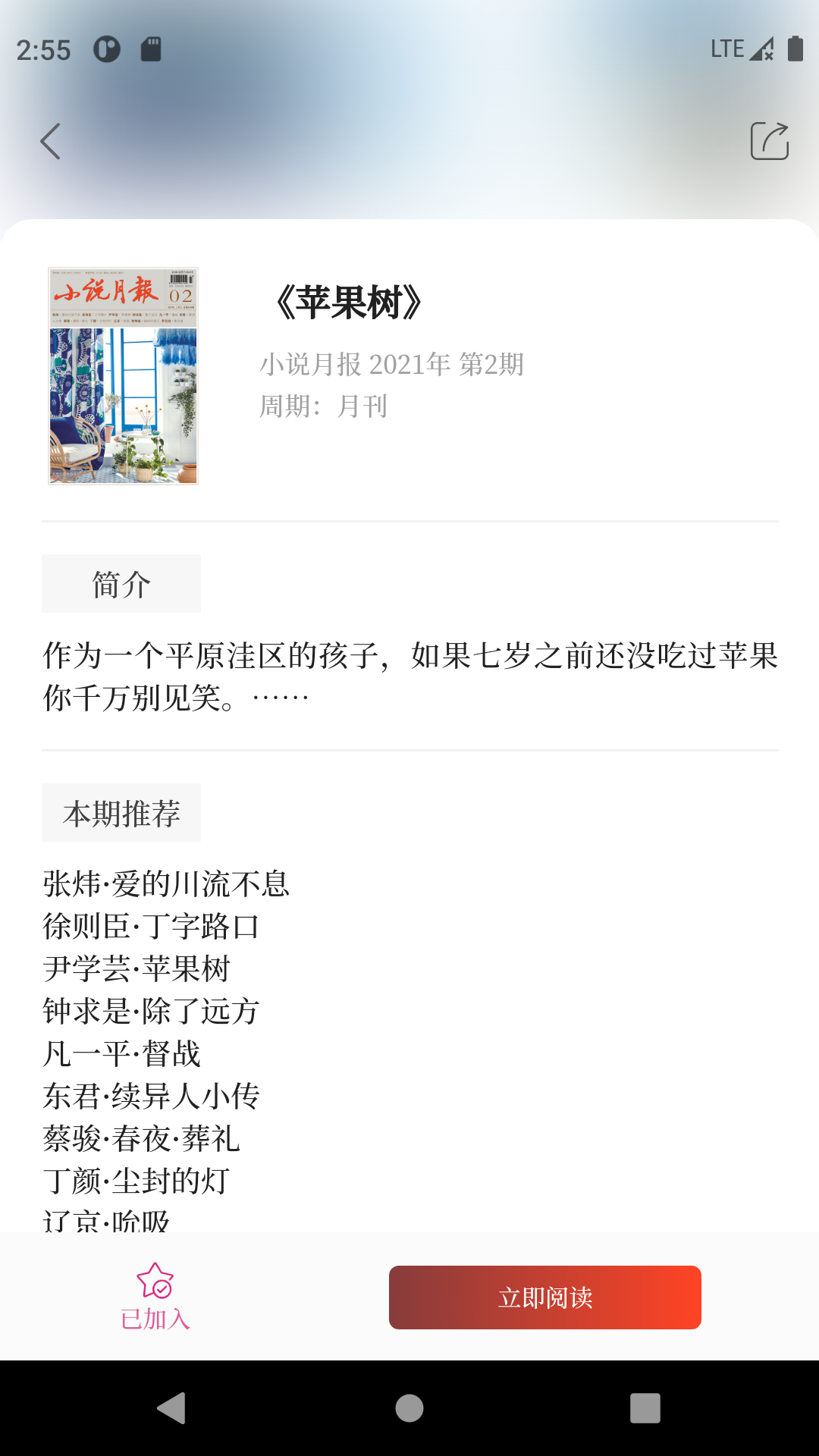Tap the battery icon in status bar

click(793, 48)
